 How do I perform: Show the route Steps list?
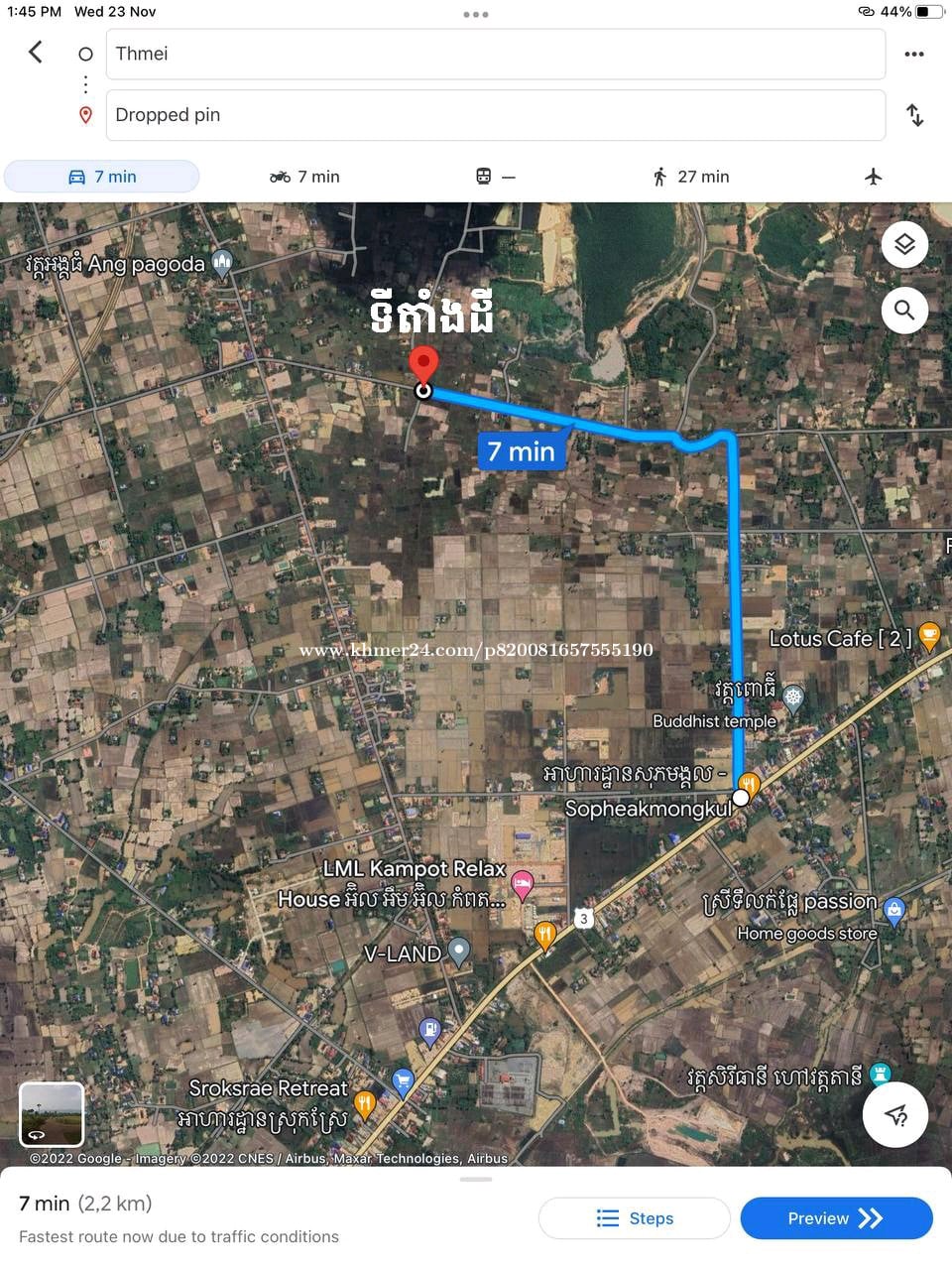pos(635,1218)
